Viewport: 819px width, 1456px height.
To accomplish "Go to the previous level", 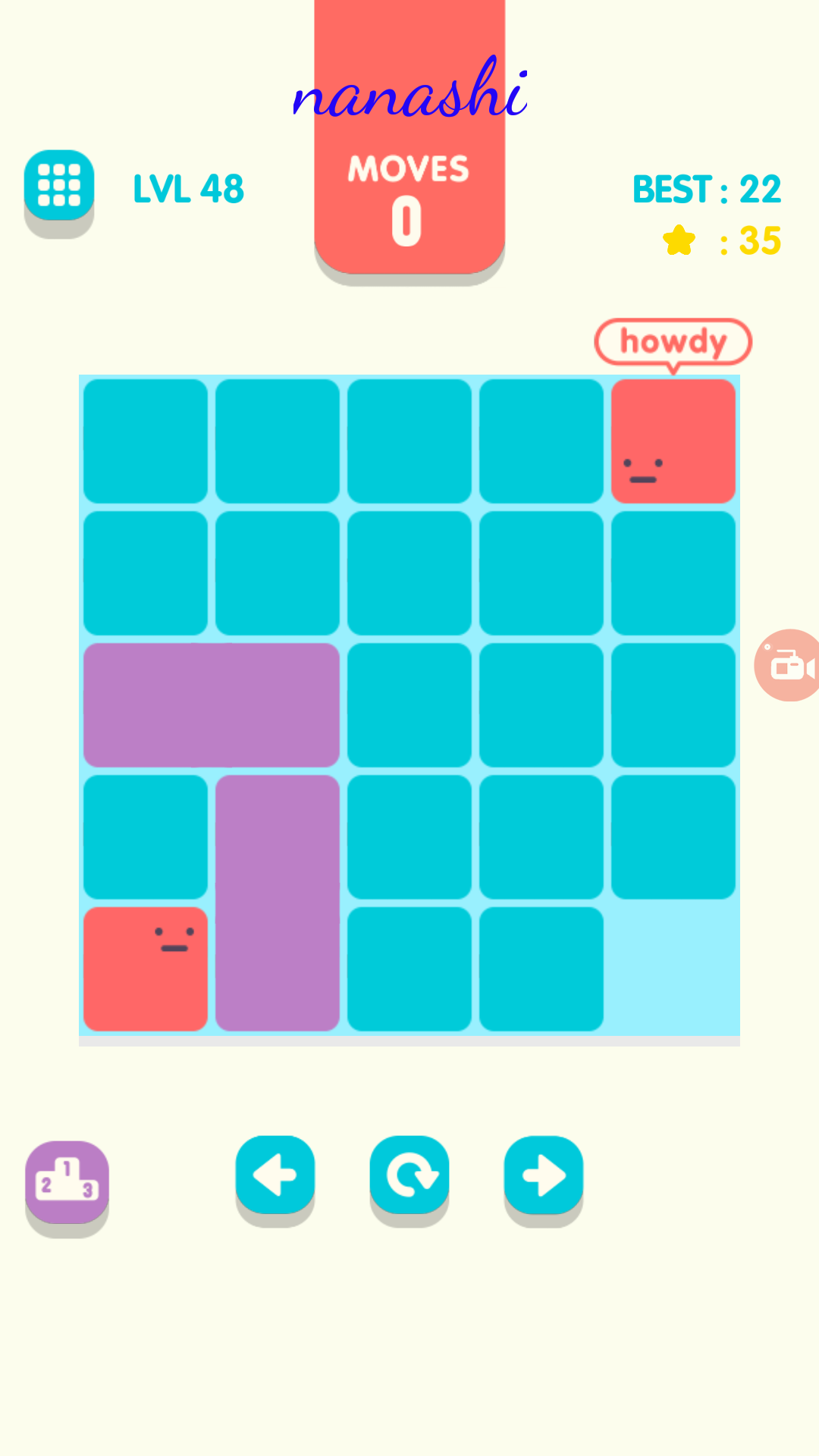I will 275,1175.
